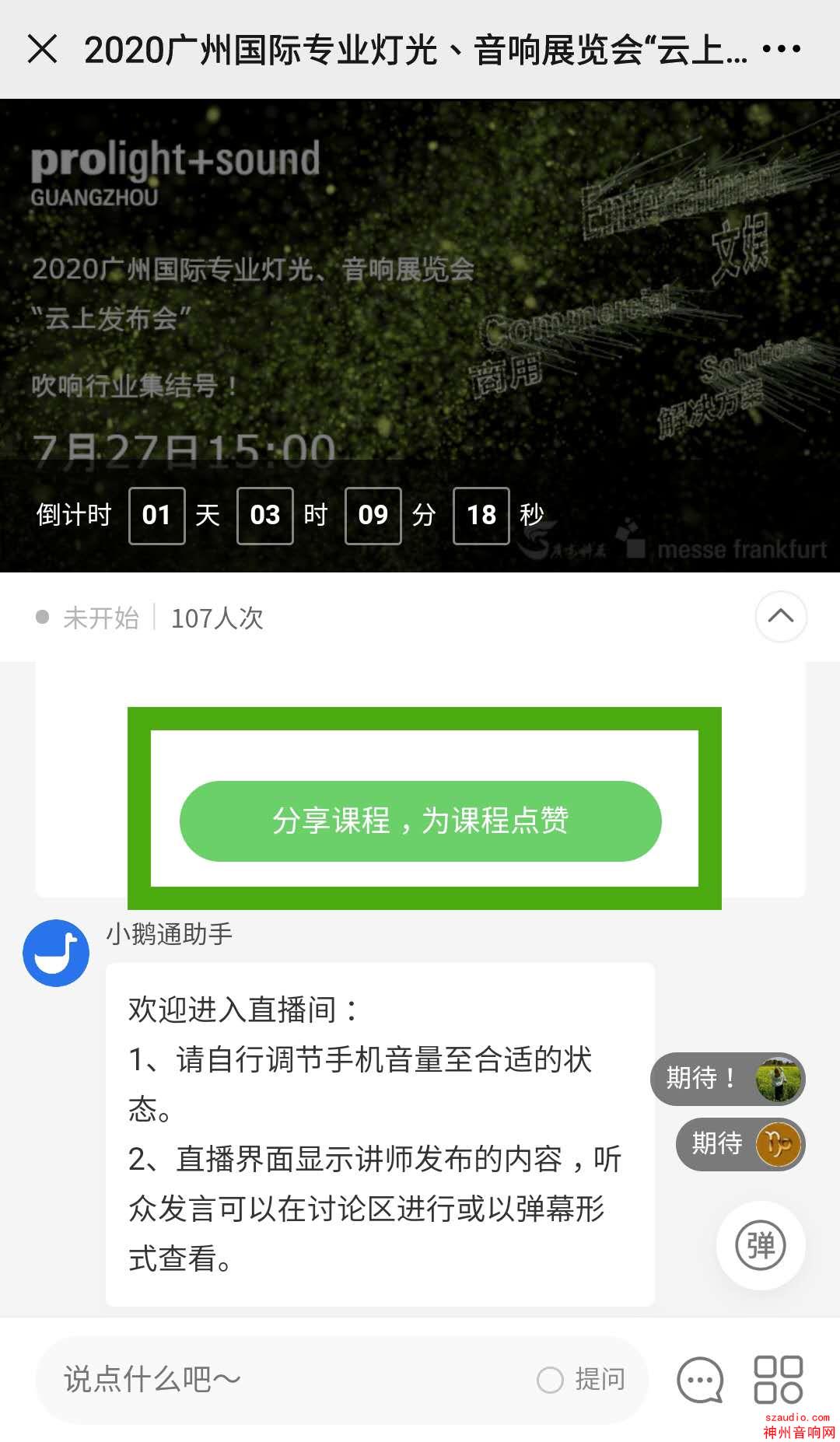Image resolution: width=840 pixels, height=1442 pixels.
Task: Open 小鹅通助手 avatar profile
Action: (56, 953)
